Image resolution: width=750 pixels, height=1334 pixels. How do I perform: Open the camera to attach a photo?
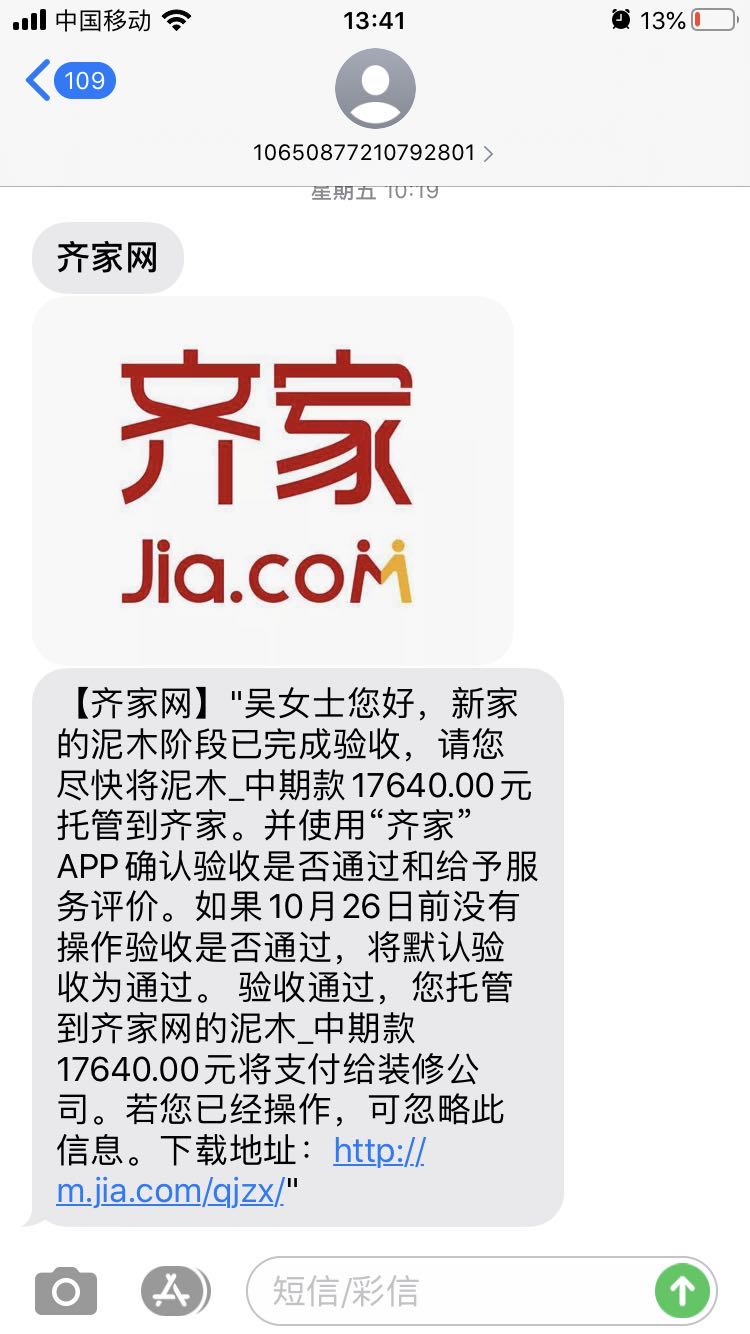(x=66, y=1291)
